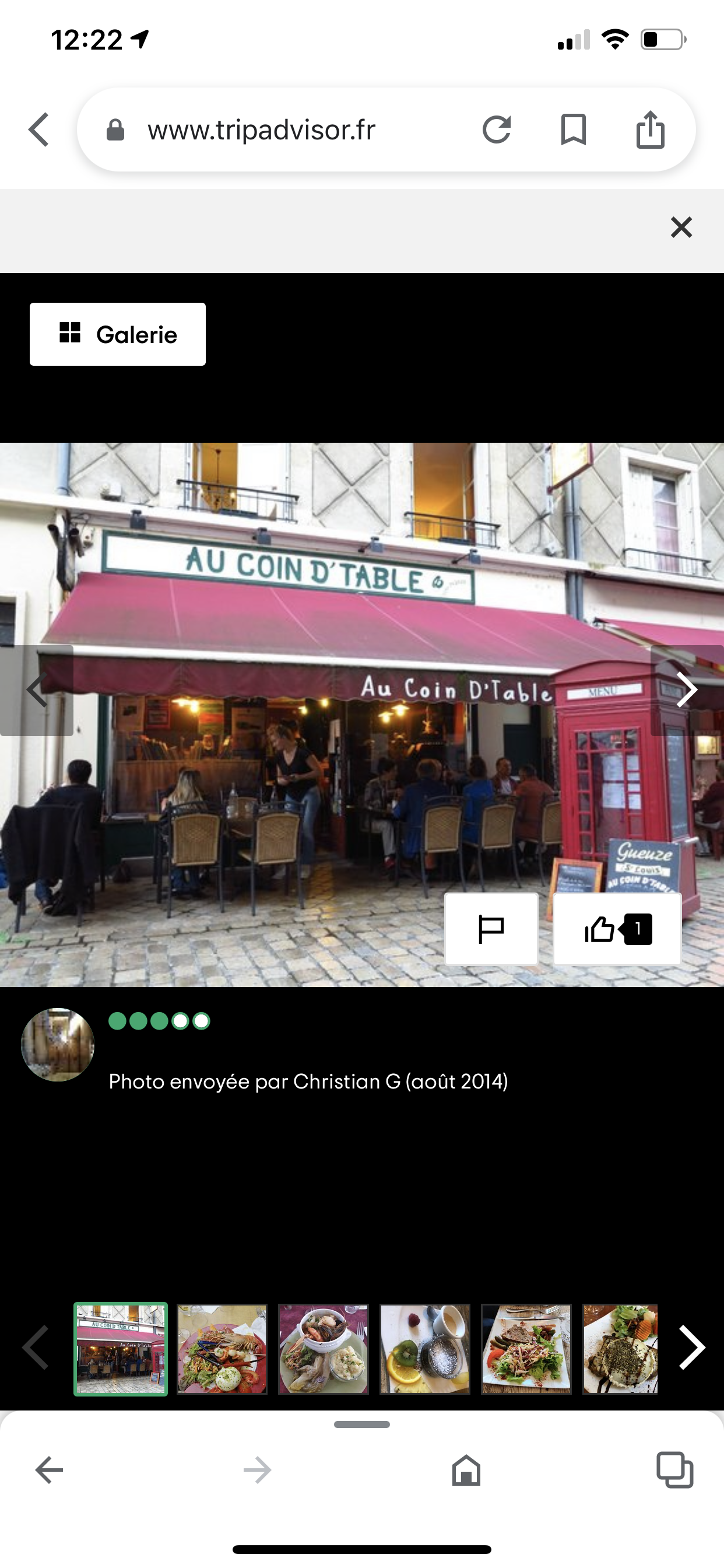The height and width of the screenshot is (1568, 724).
Task: Close the photo viewer
Action: pyautogui.click(x=681, y=228)
